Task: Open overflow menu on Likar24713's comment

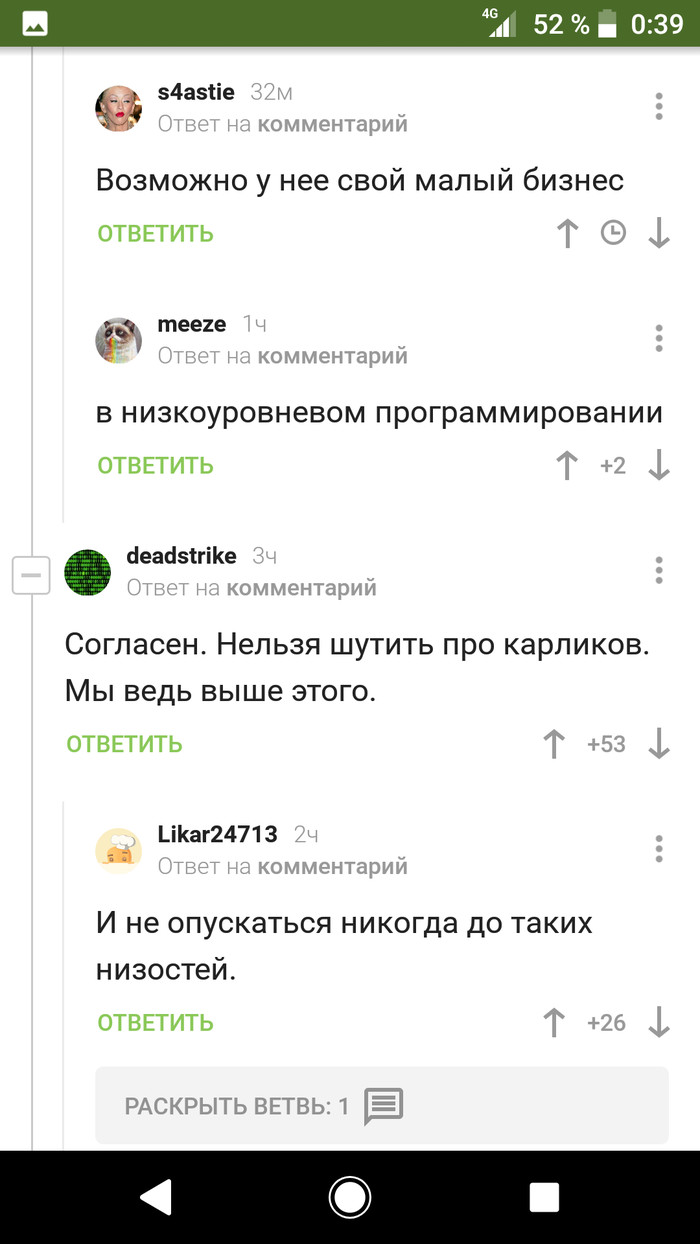Action: click(659, 848)
